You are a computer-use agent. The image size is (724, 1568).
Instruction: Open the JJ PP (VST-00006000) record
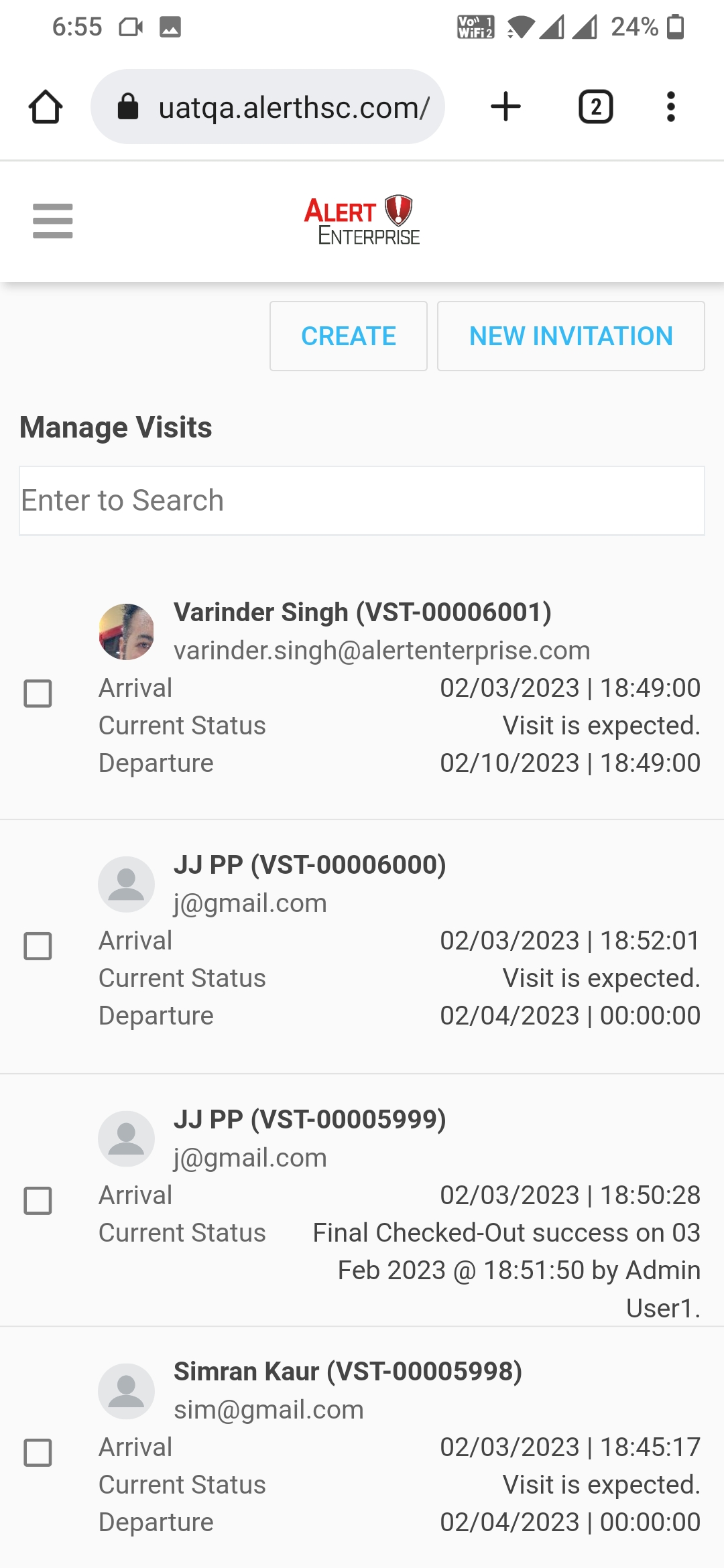point(310,864)
